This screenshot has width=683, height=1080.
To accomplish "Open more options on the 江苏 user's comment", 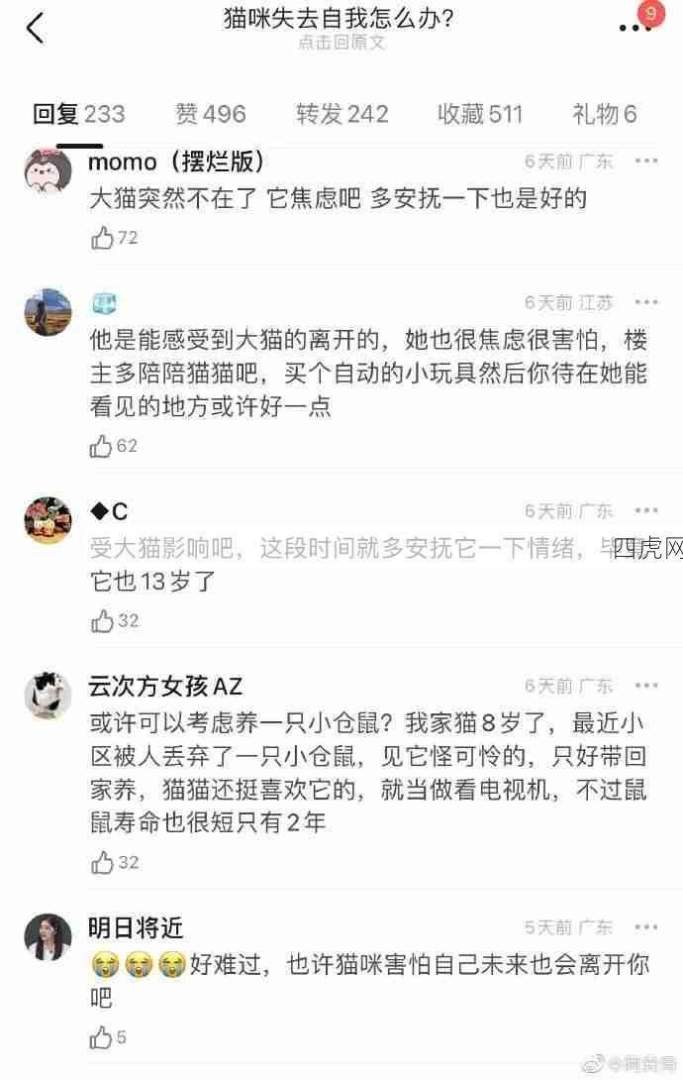I will pyautogui.click(x=647, y=302).
